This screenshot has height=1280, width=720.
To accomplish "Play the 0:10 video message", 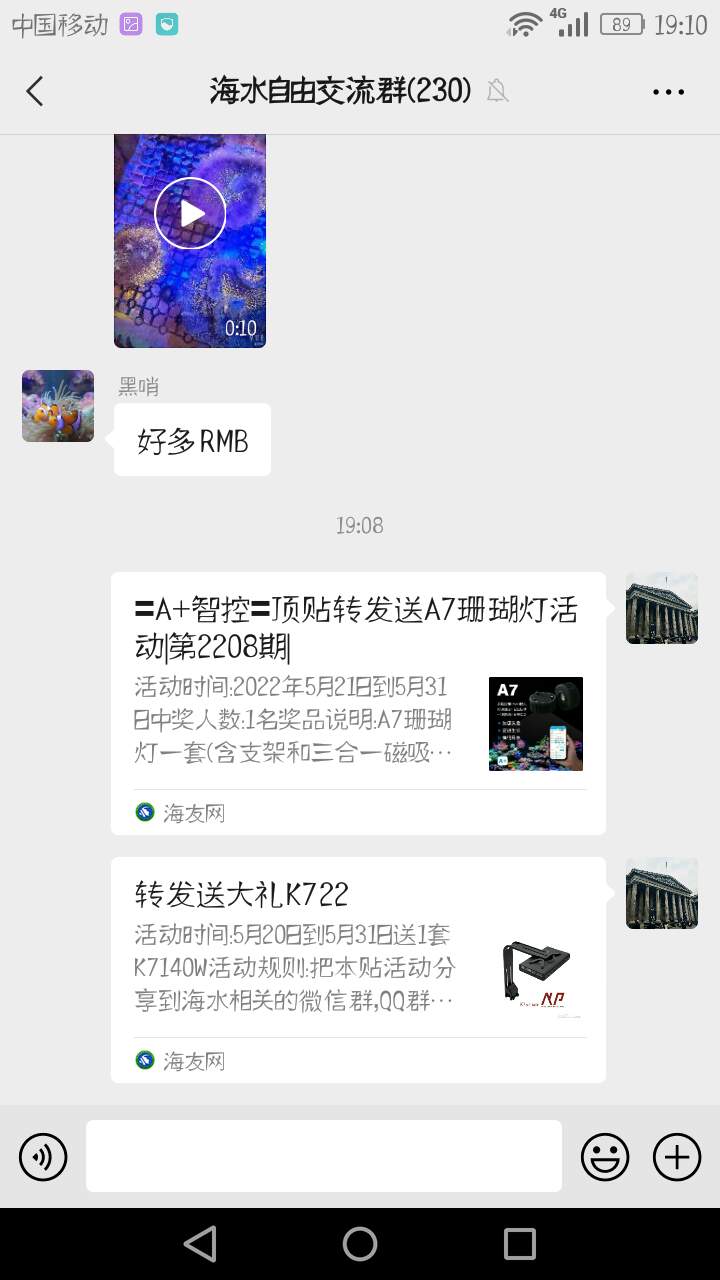I will coord(190,213).
